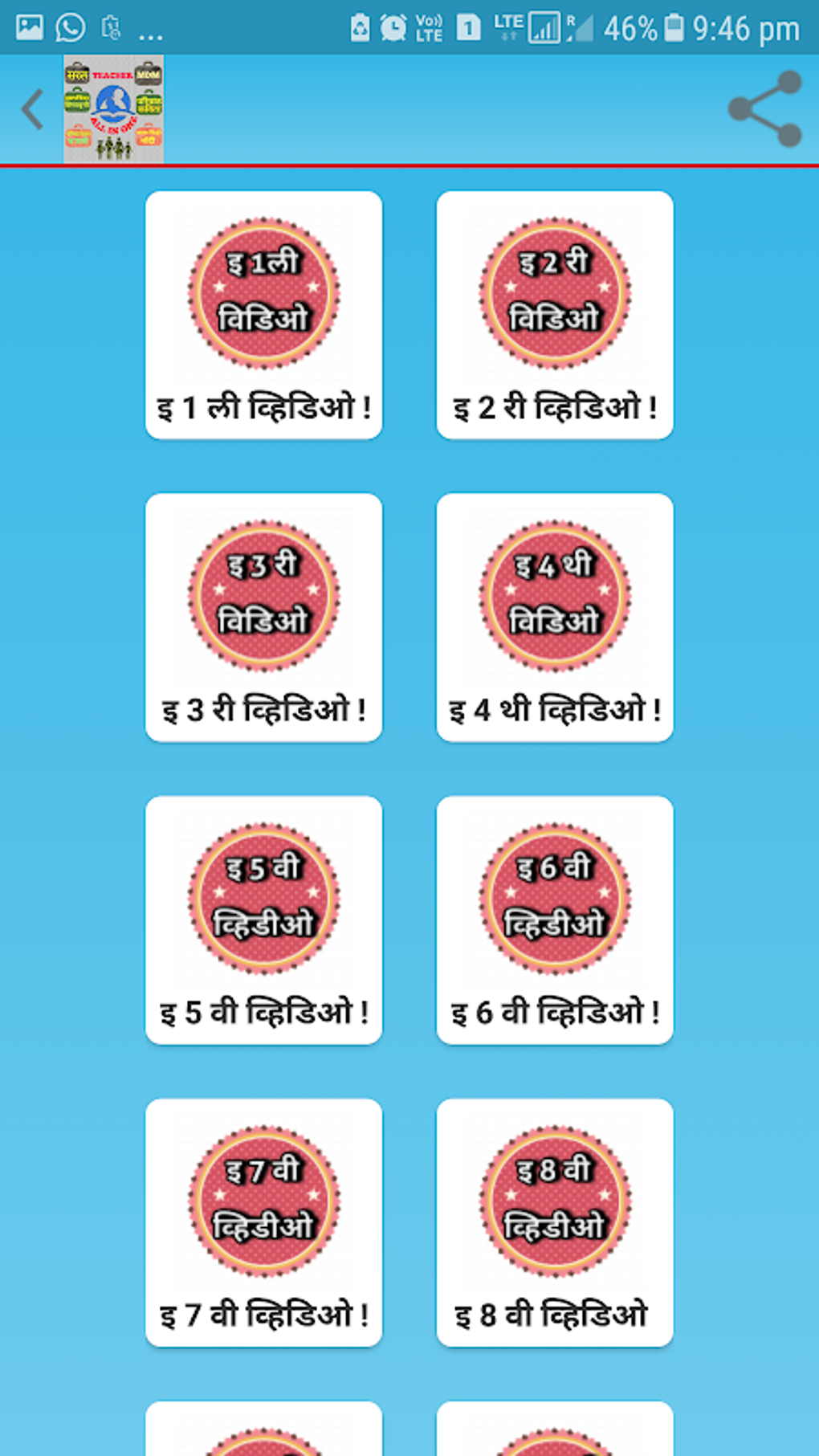Open इ 5 वी व्हिडिओ videos
This screenshot has width=819, height=1456.
click(263, 920)
